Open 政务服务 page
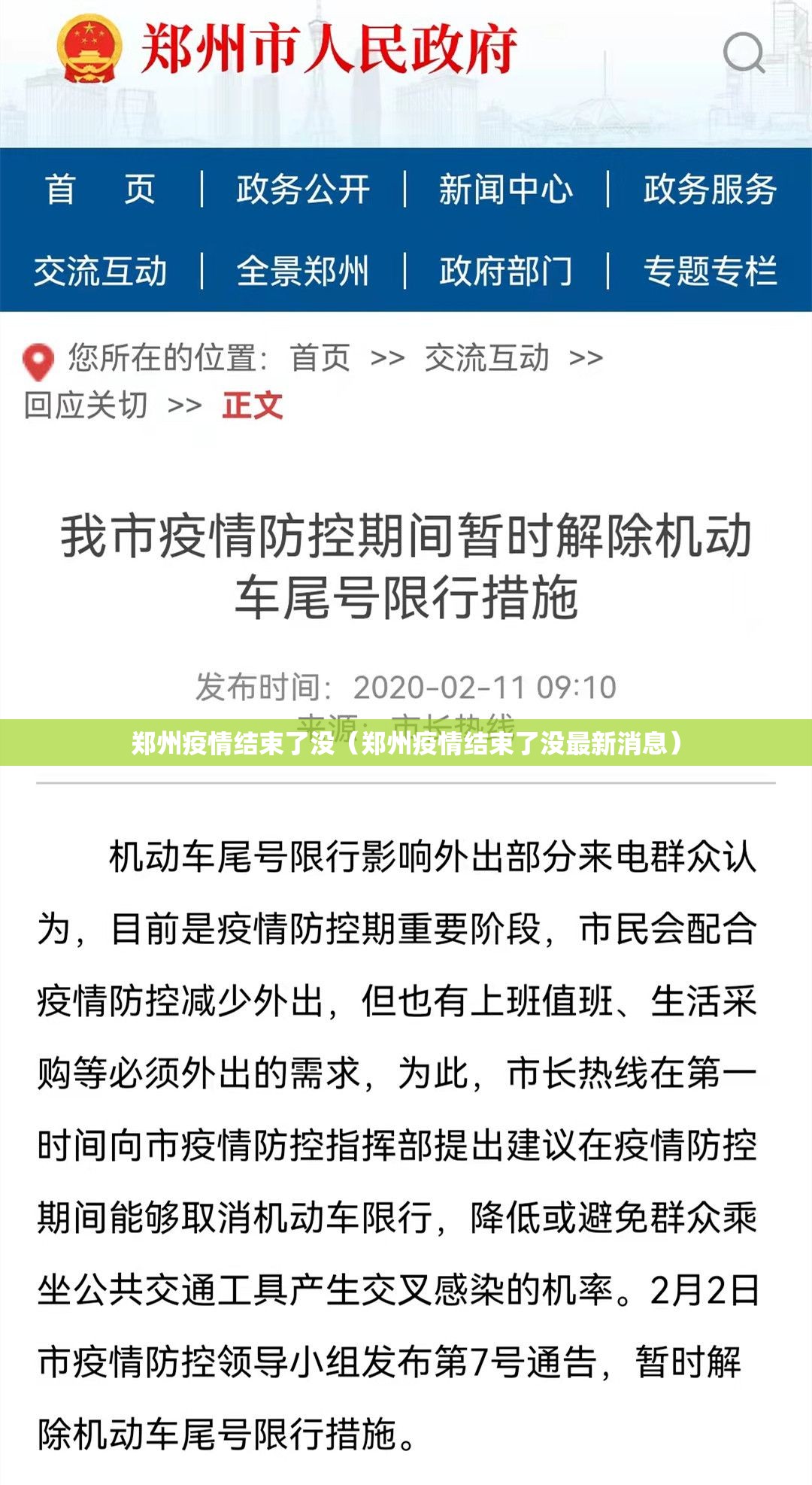Image resolution: width=812 pixels, height=1485 pixels. (x=710, y=189)
